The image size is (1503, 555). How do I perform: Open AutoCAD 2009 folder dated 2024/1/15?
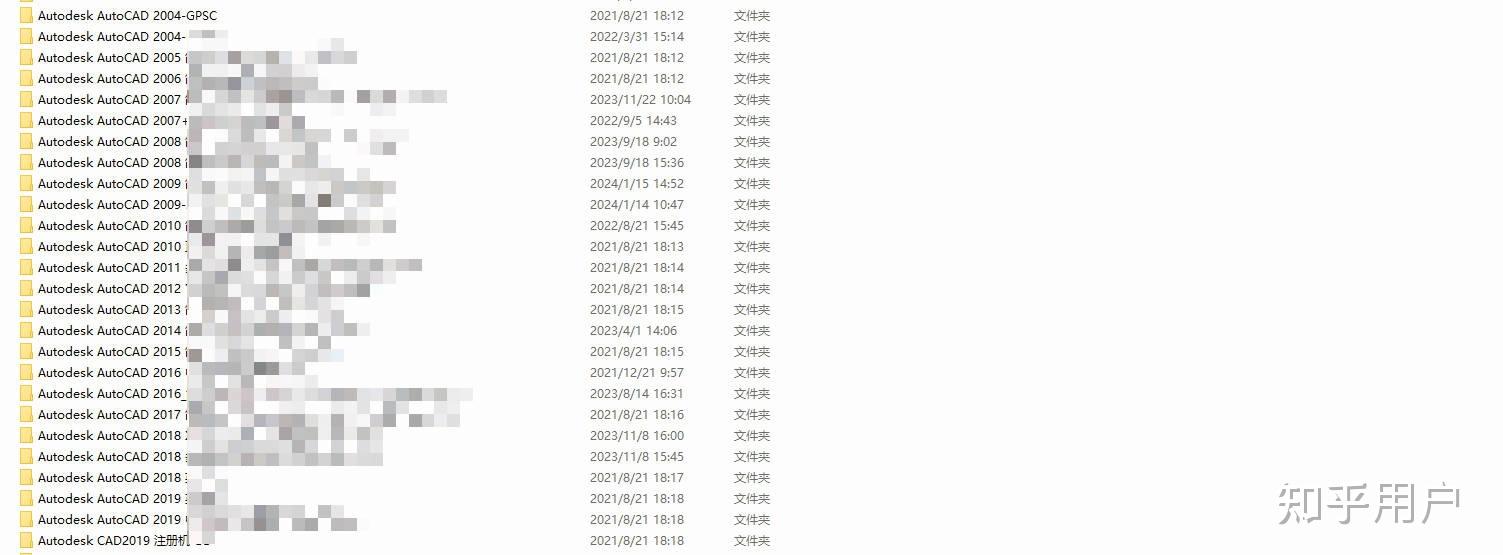point(109,184)
